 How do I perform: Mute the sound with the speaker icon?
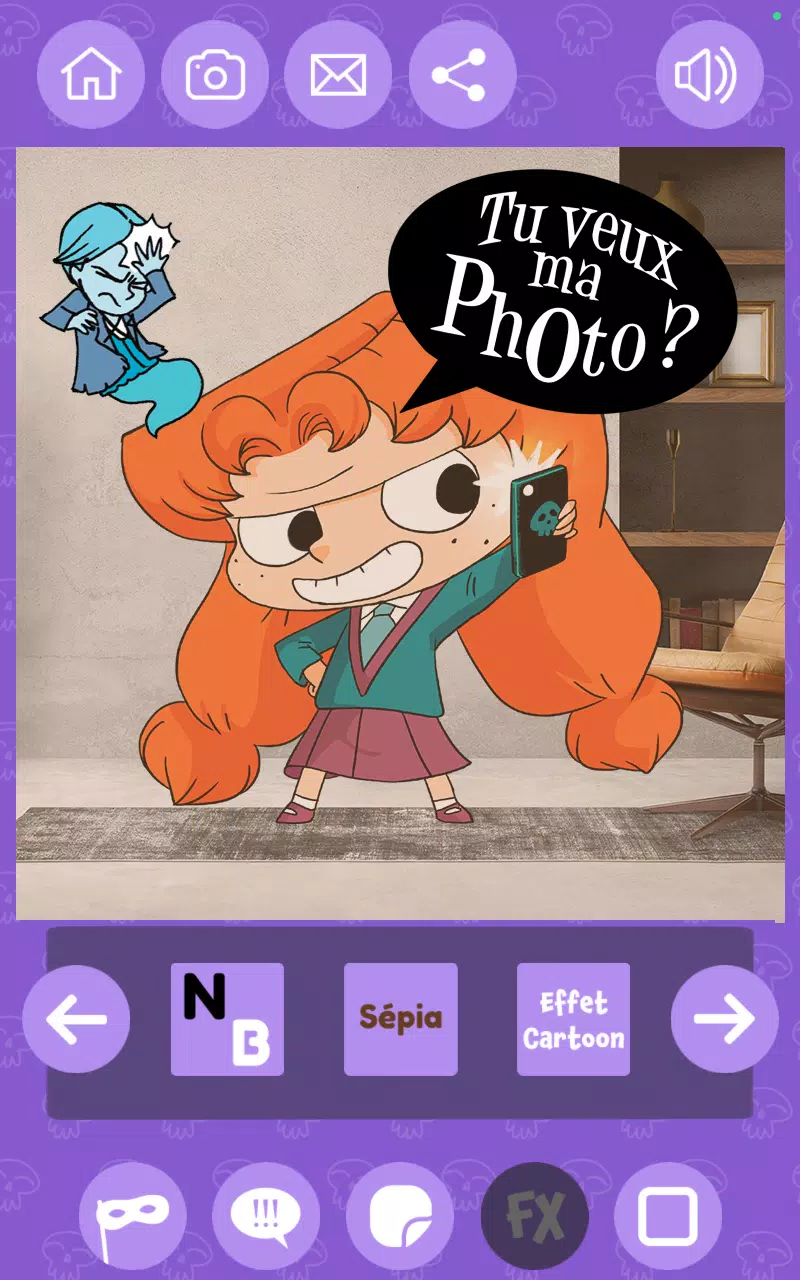pos(709,75)
